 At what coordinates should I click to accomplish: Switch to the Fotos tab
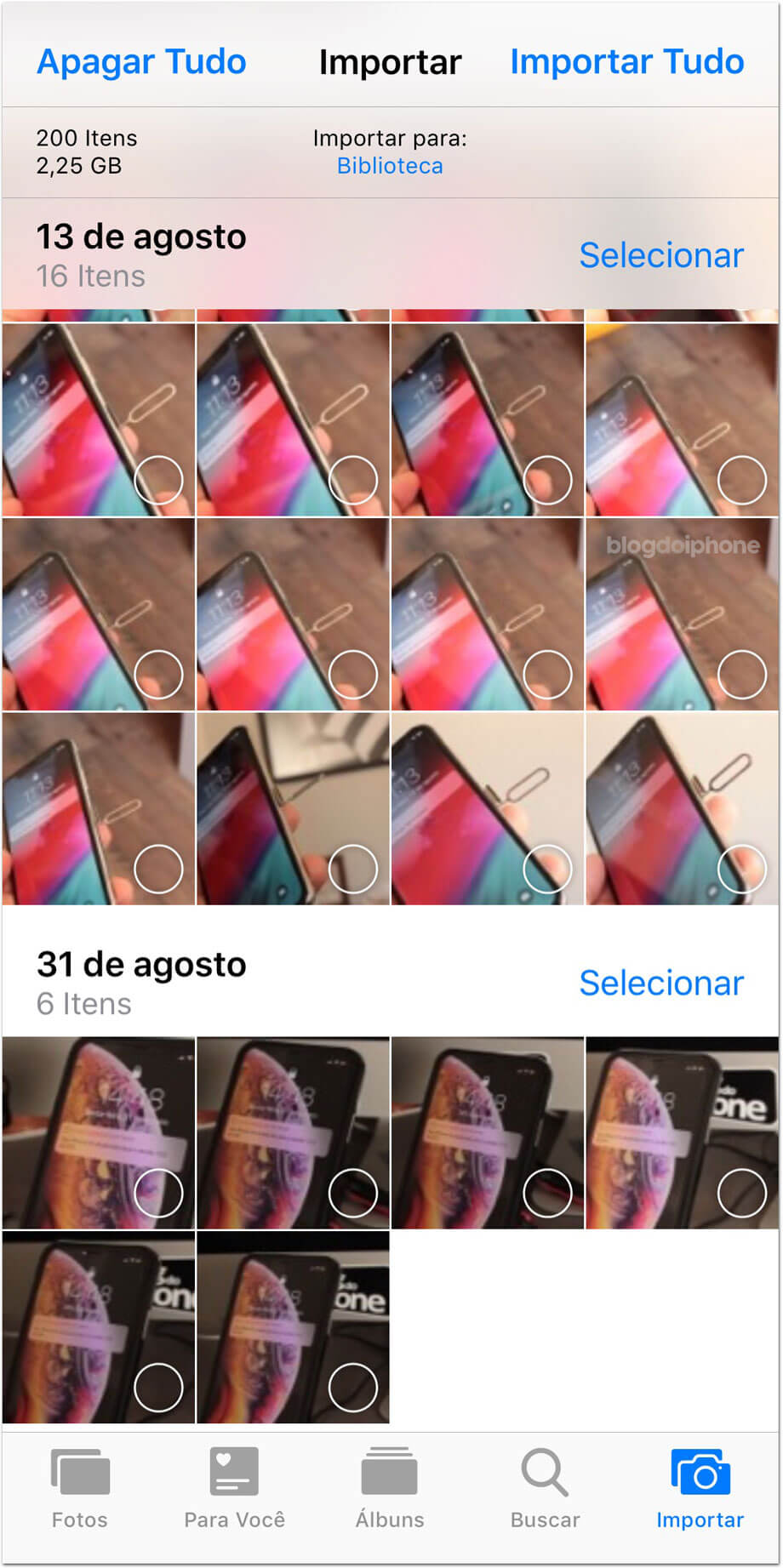tap(80, 1489)
